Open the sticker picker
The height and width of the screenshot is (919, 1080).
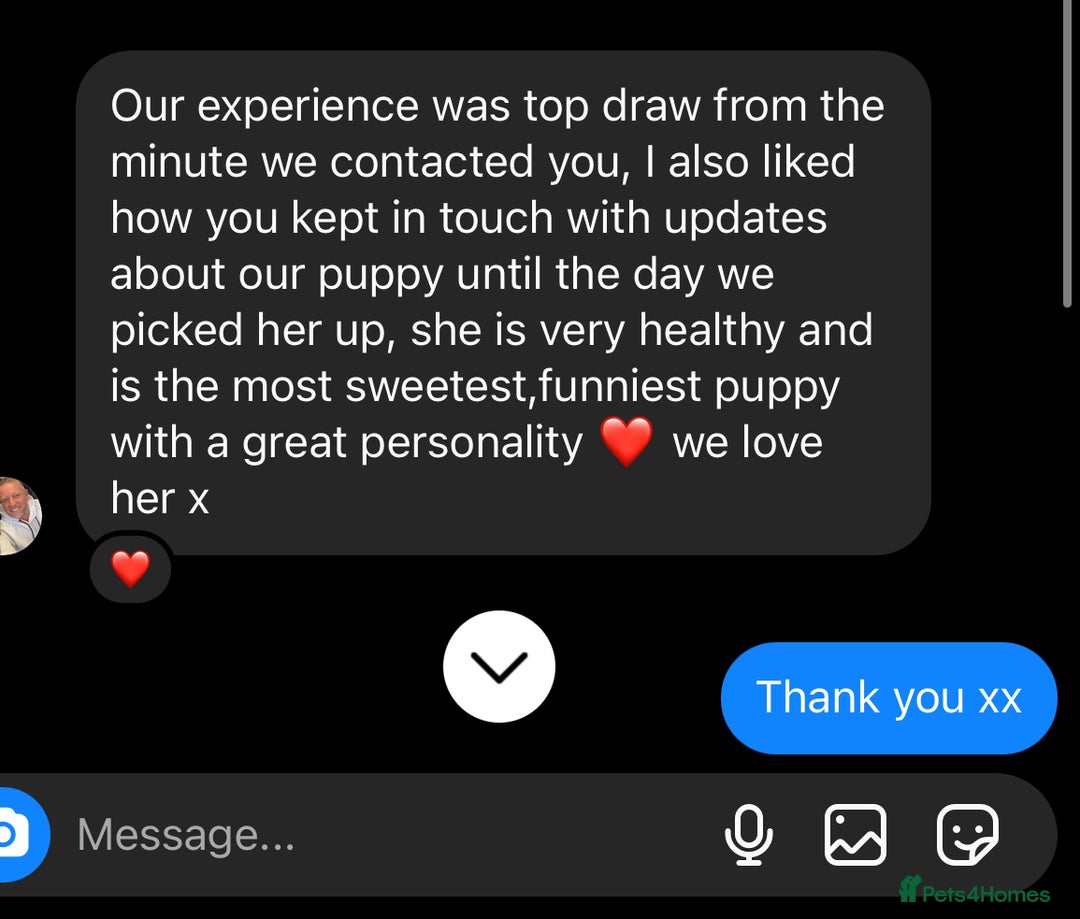click(967, 834)
